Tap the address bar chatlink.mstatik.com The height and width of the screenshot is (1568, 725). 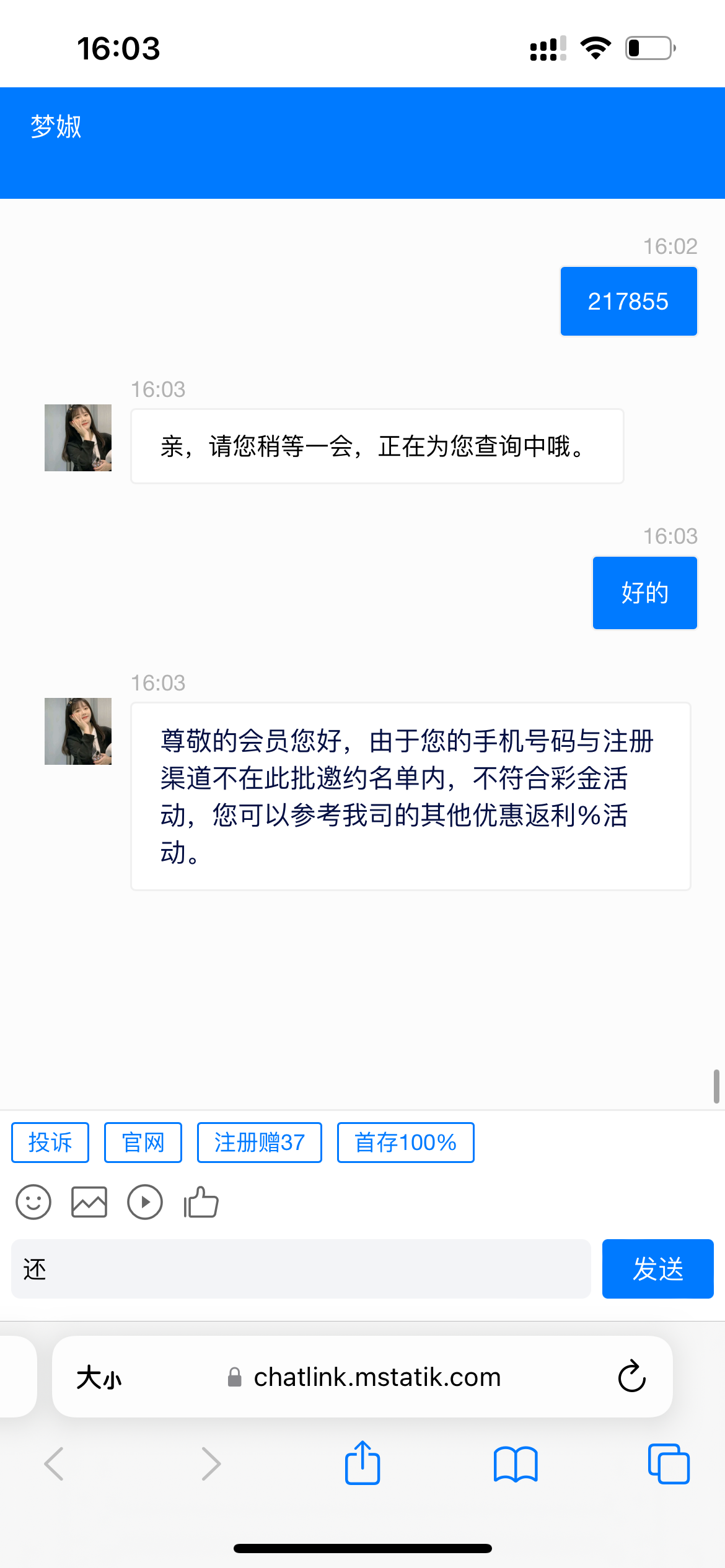tap(377, 1377)
